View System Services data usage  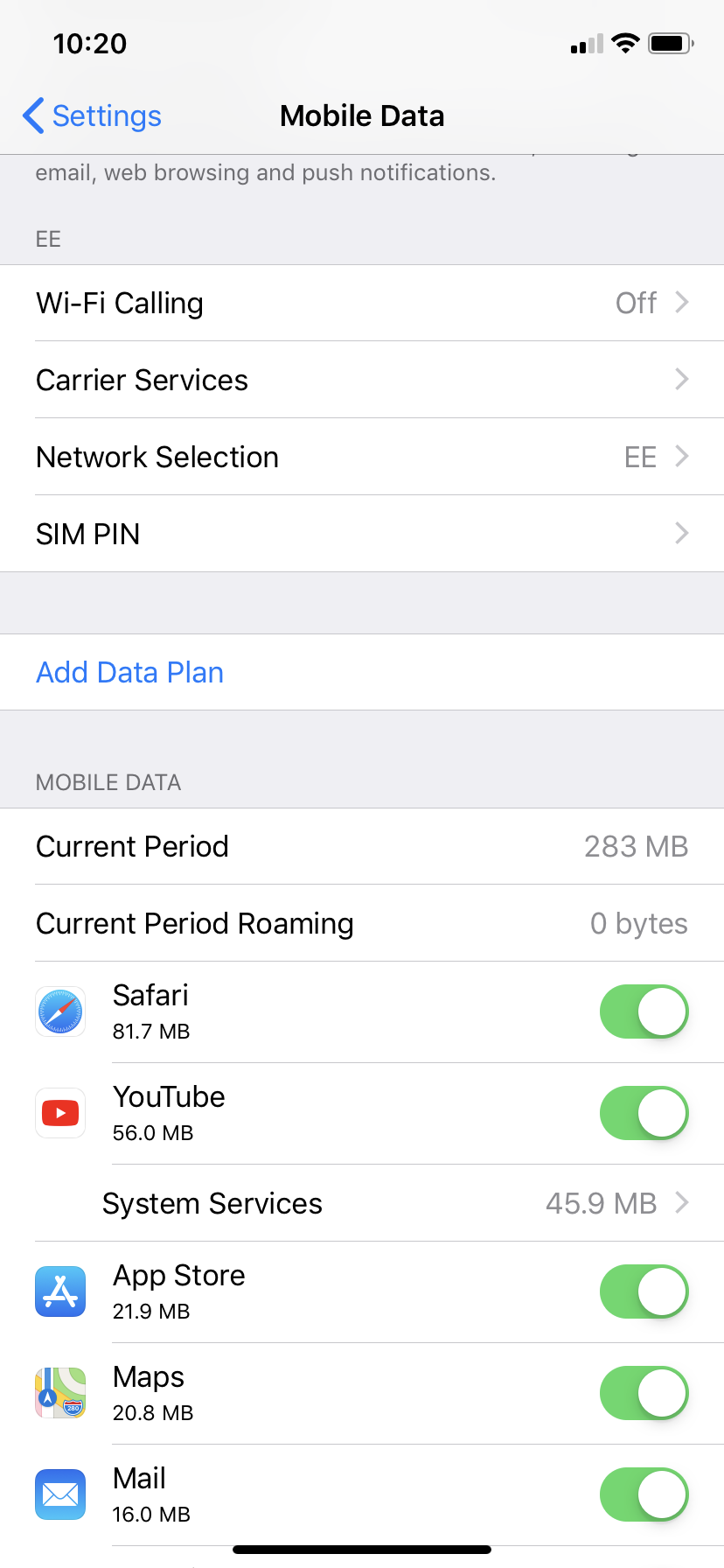393,1203
